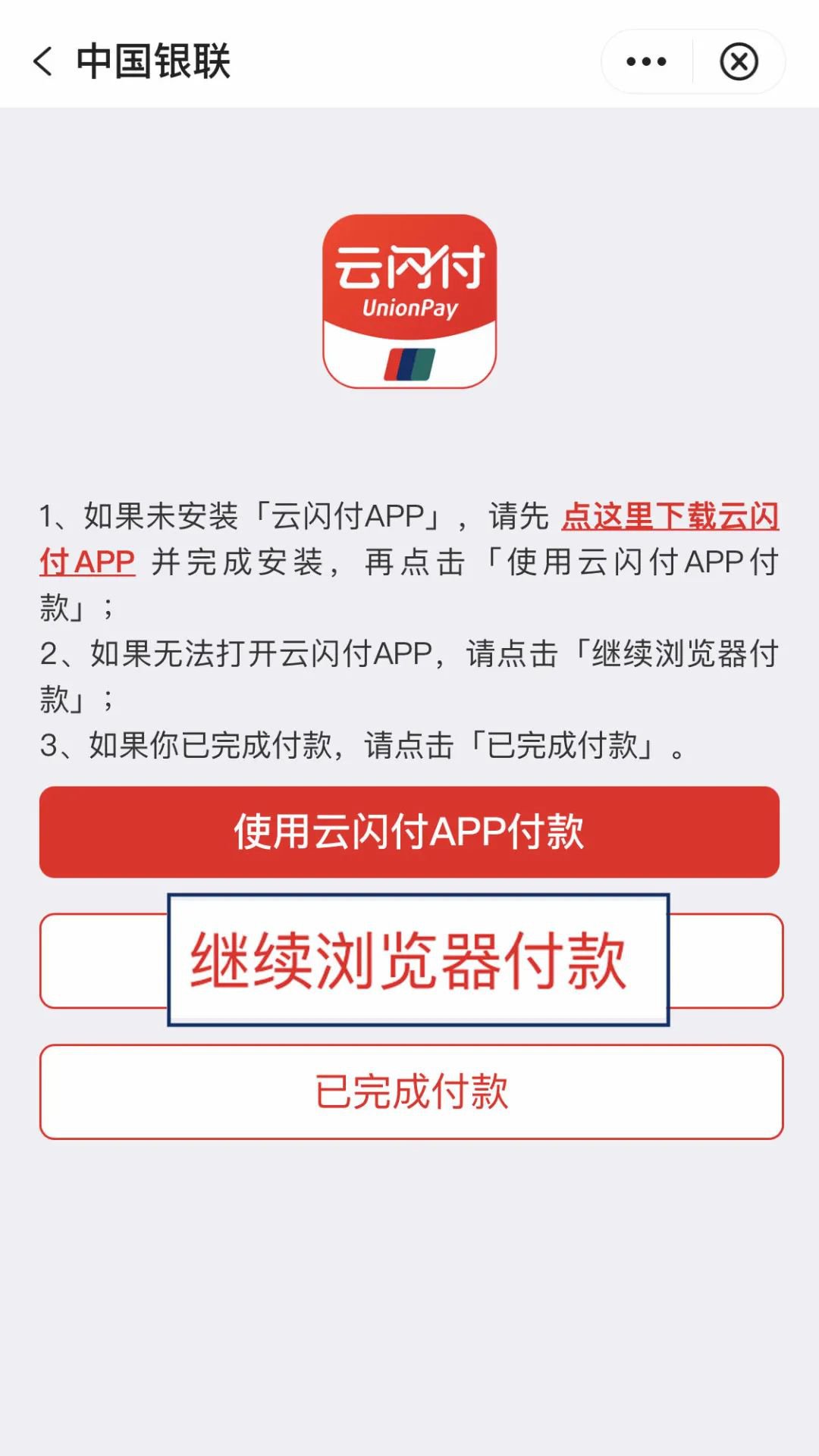Pay using 使用云闪付APP付款 button
Screen dimensions: 819x1456
409,831
